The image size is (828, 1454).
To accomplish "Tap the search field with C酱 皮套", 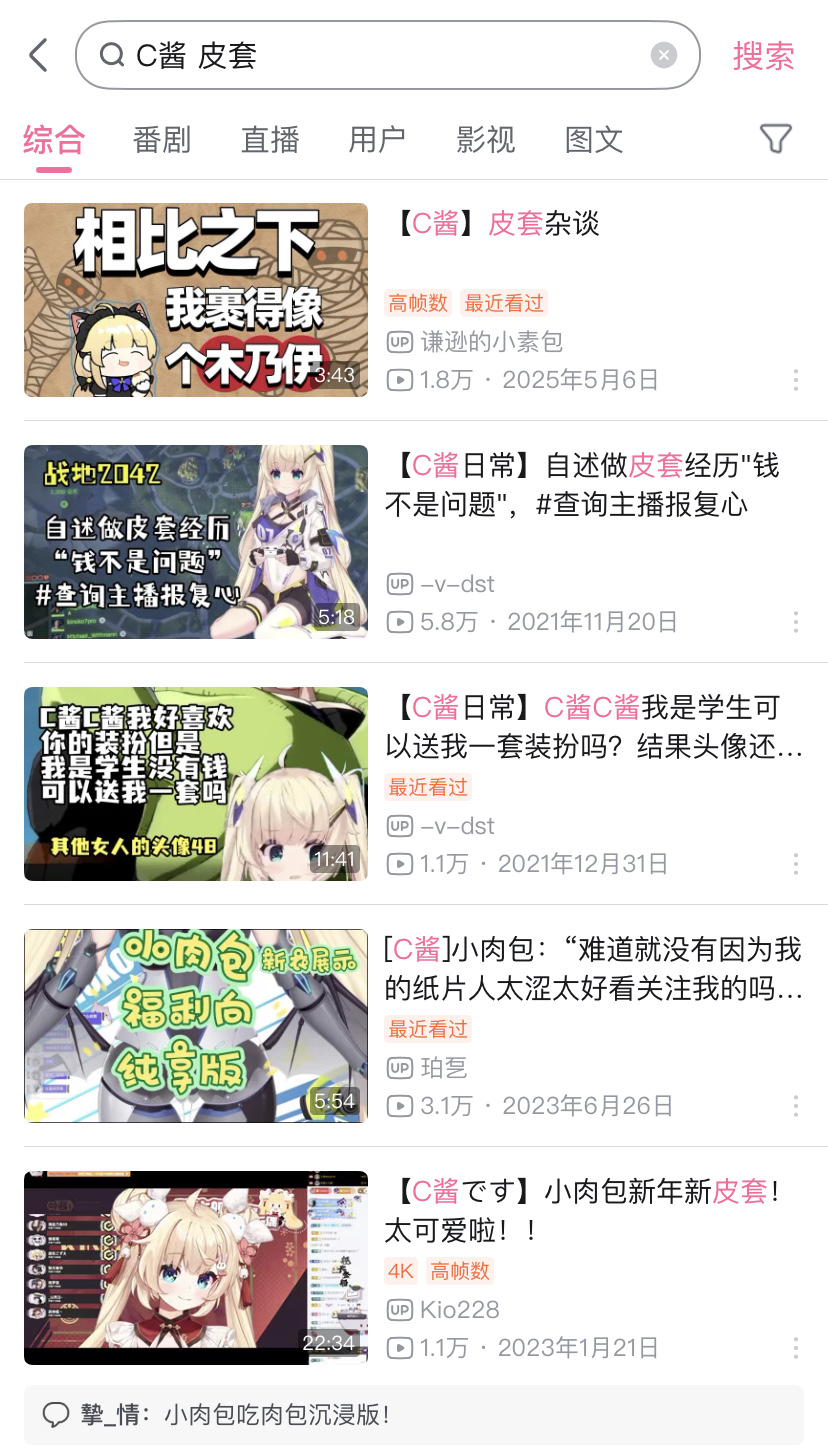I will click(x=380, y=56).
